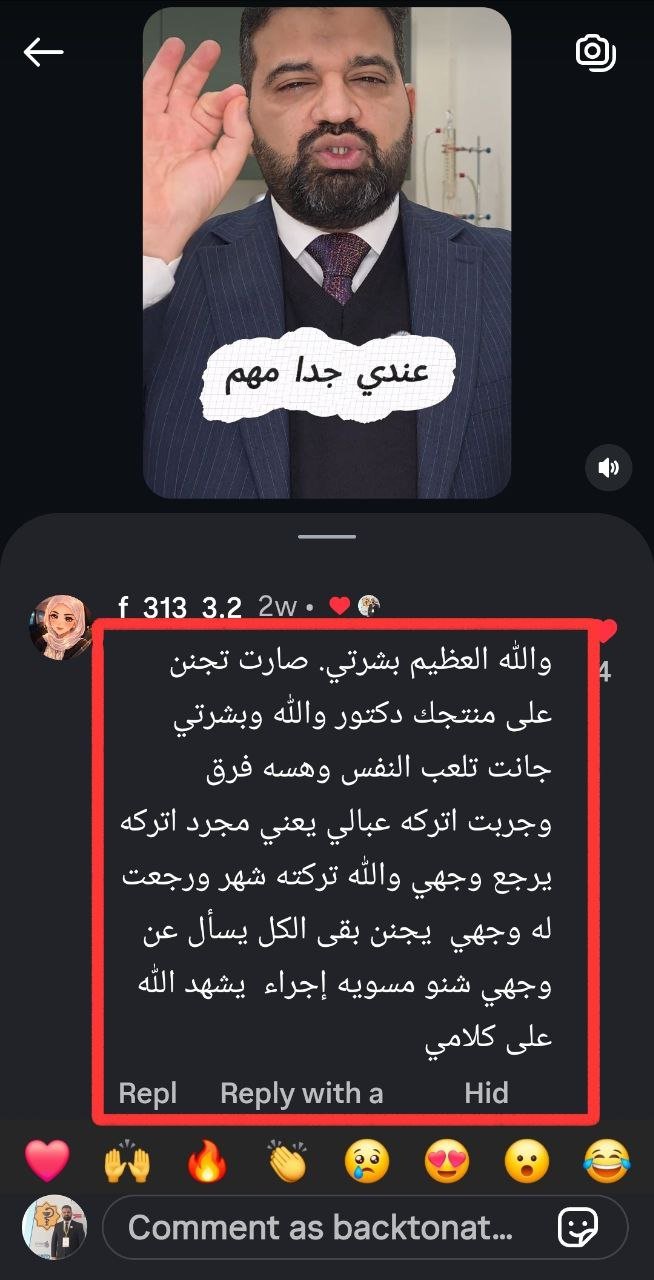Go back using the arrow icon
Viewport: 654px width, 1280px height.
click(x=44, y=53)
